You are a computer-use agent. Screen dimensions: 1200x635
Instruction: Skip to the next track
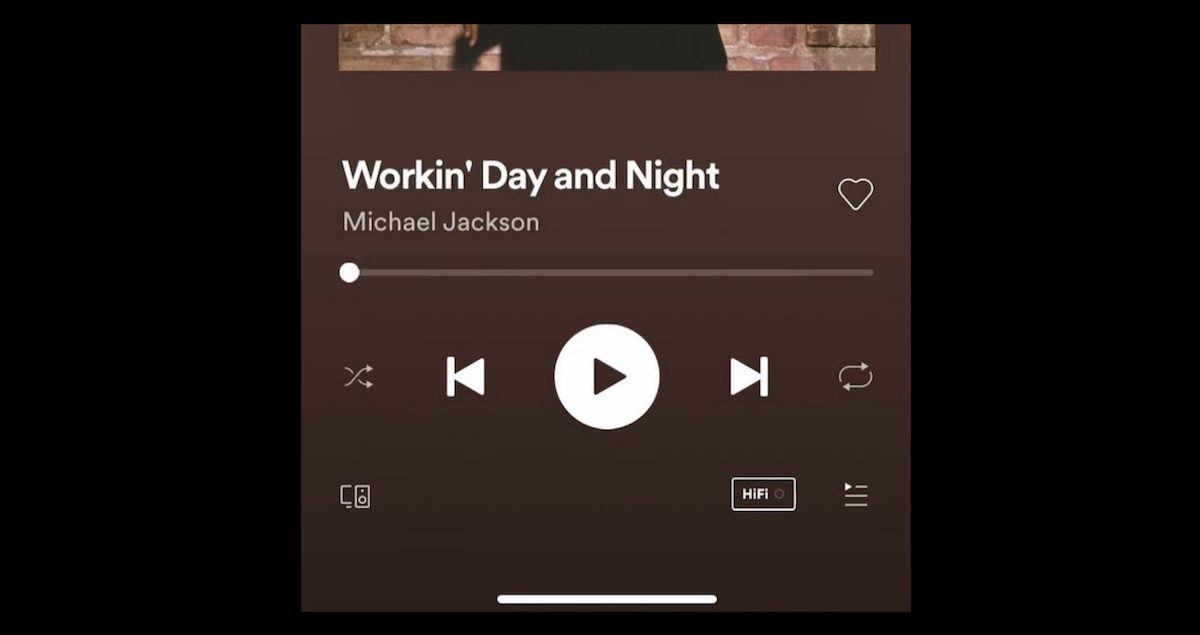749,377
